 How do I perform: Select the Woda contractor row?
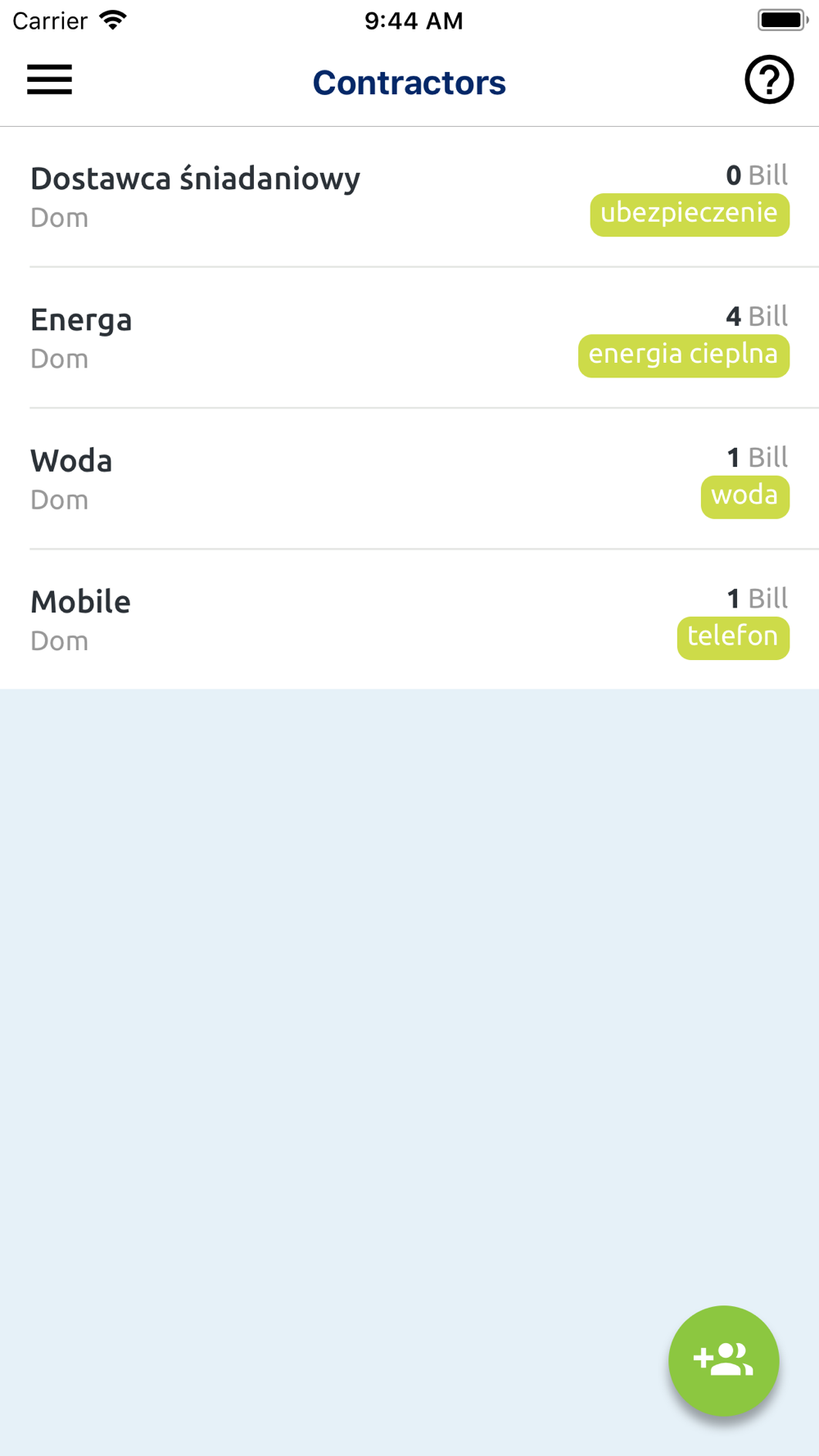409,478
